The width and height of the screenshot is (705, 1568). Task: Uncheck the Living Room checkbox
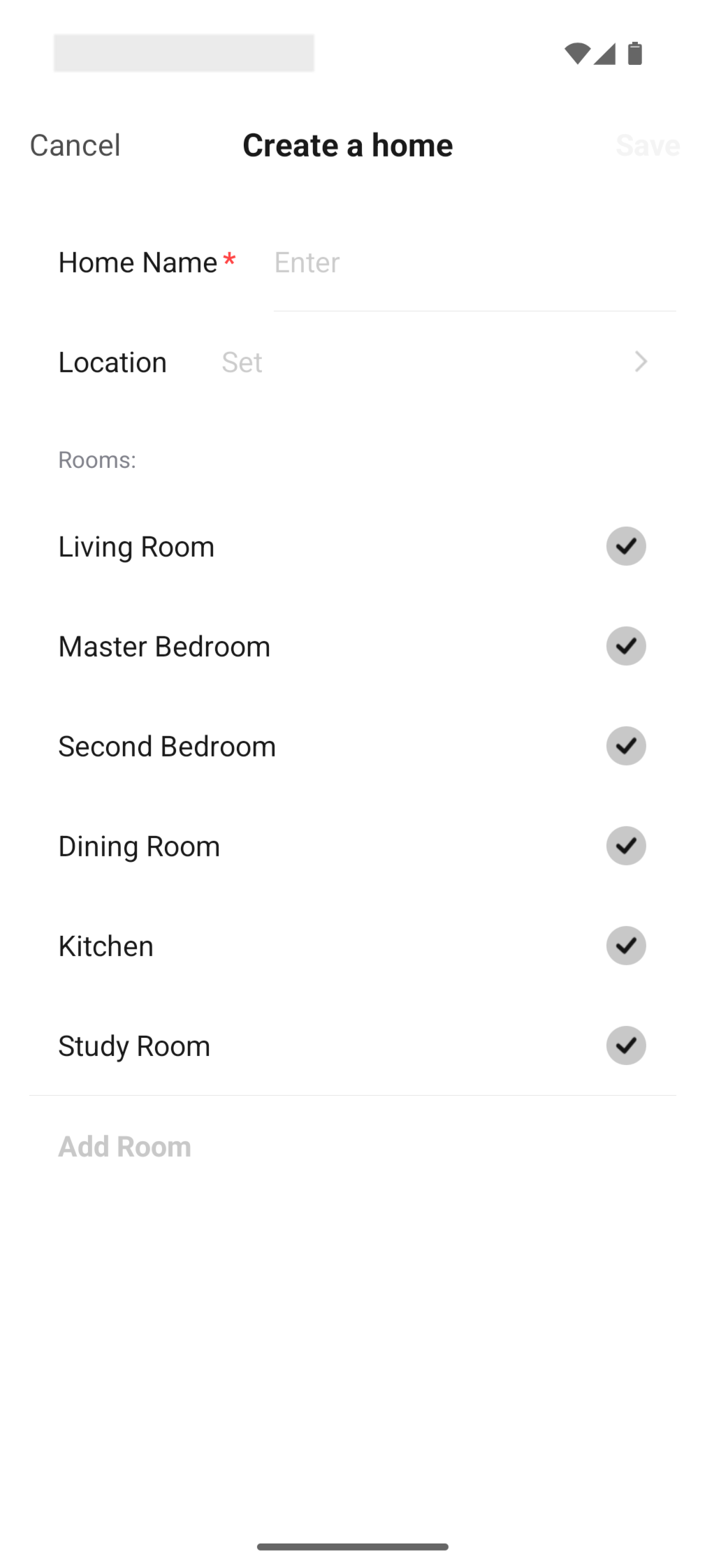coord(625,546)
